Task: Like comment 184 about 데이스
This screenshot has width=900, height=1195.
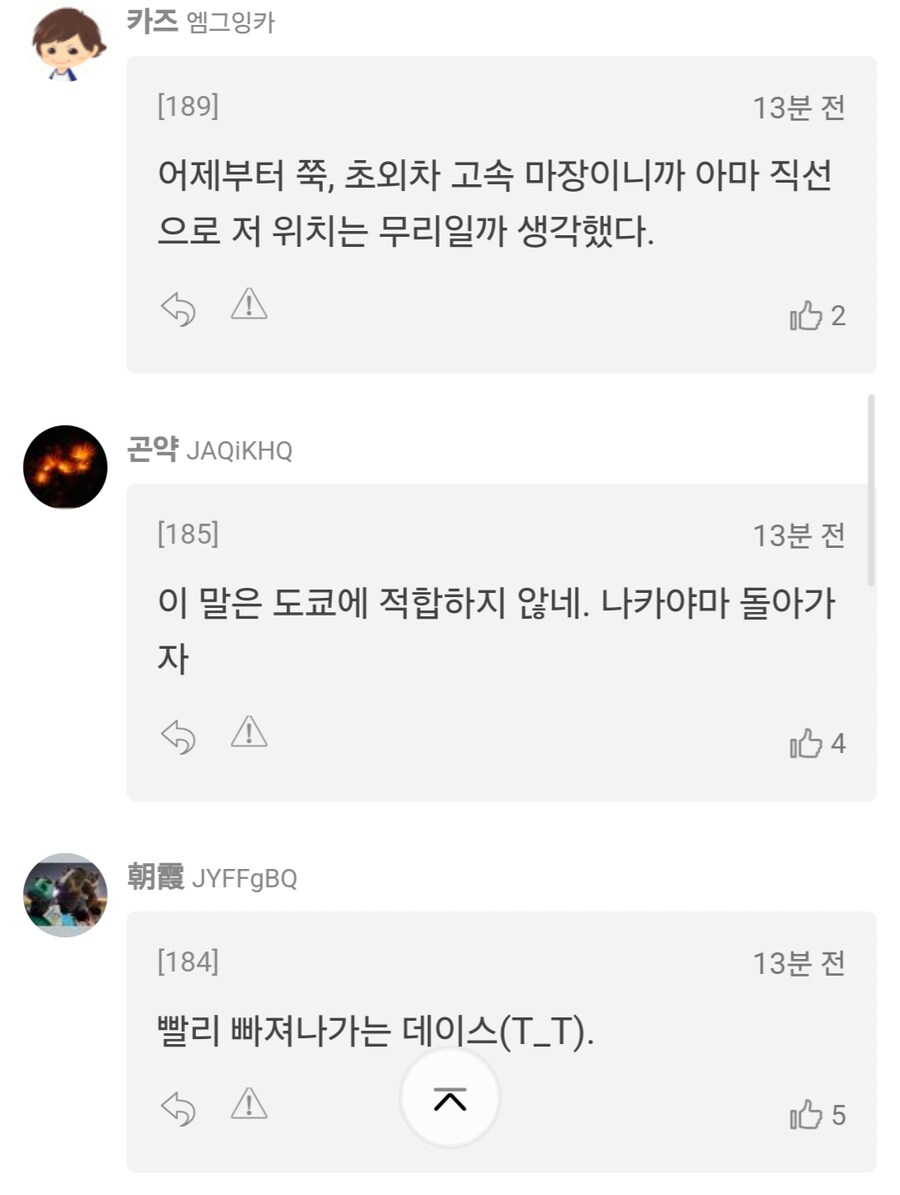Action: coord(807,1114)
